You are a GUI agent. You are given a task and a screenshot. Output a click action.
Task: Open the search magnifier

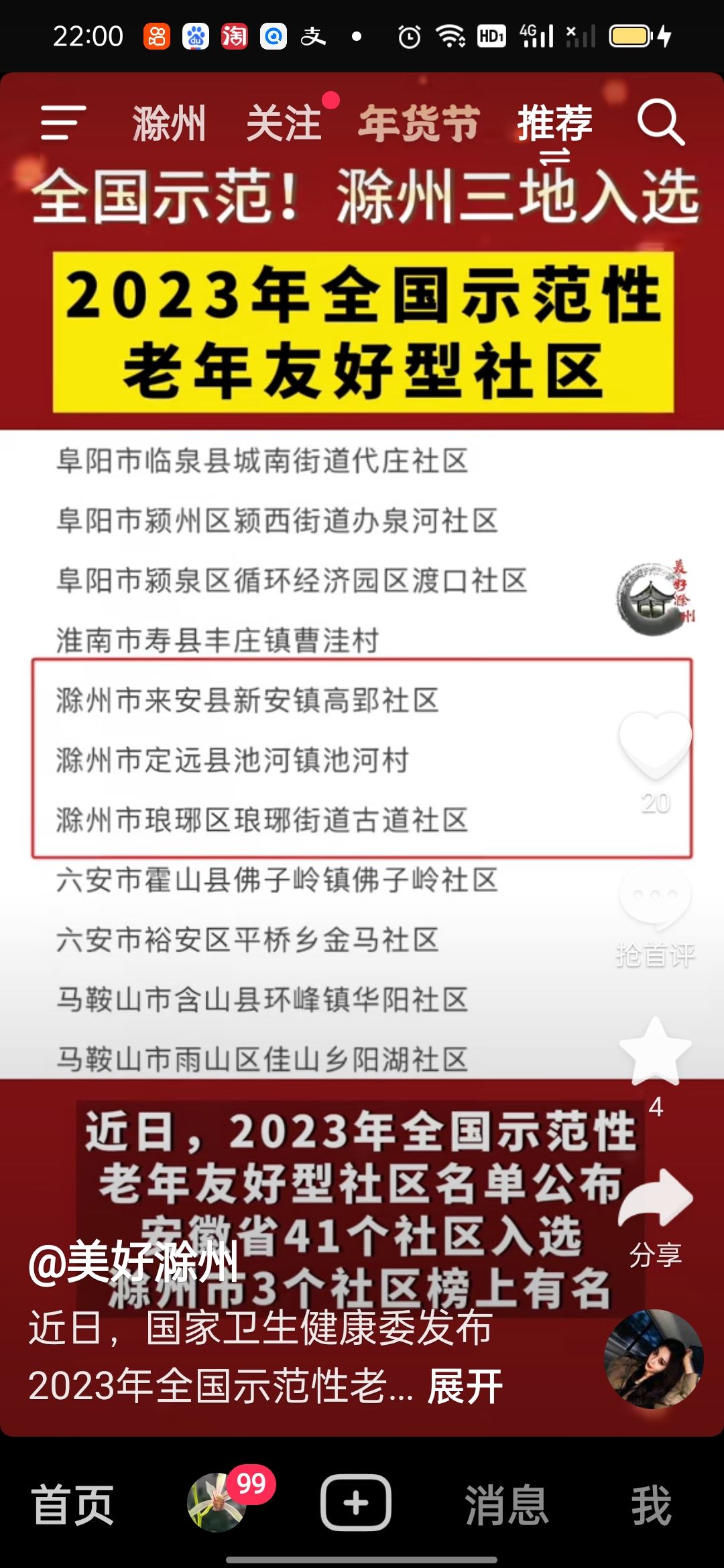(660, 123)
